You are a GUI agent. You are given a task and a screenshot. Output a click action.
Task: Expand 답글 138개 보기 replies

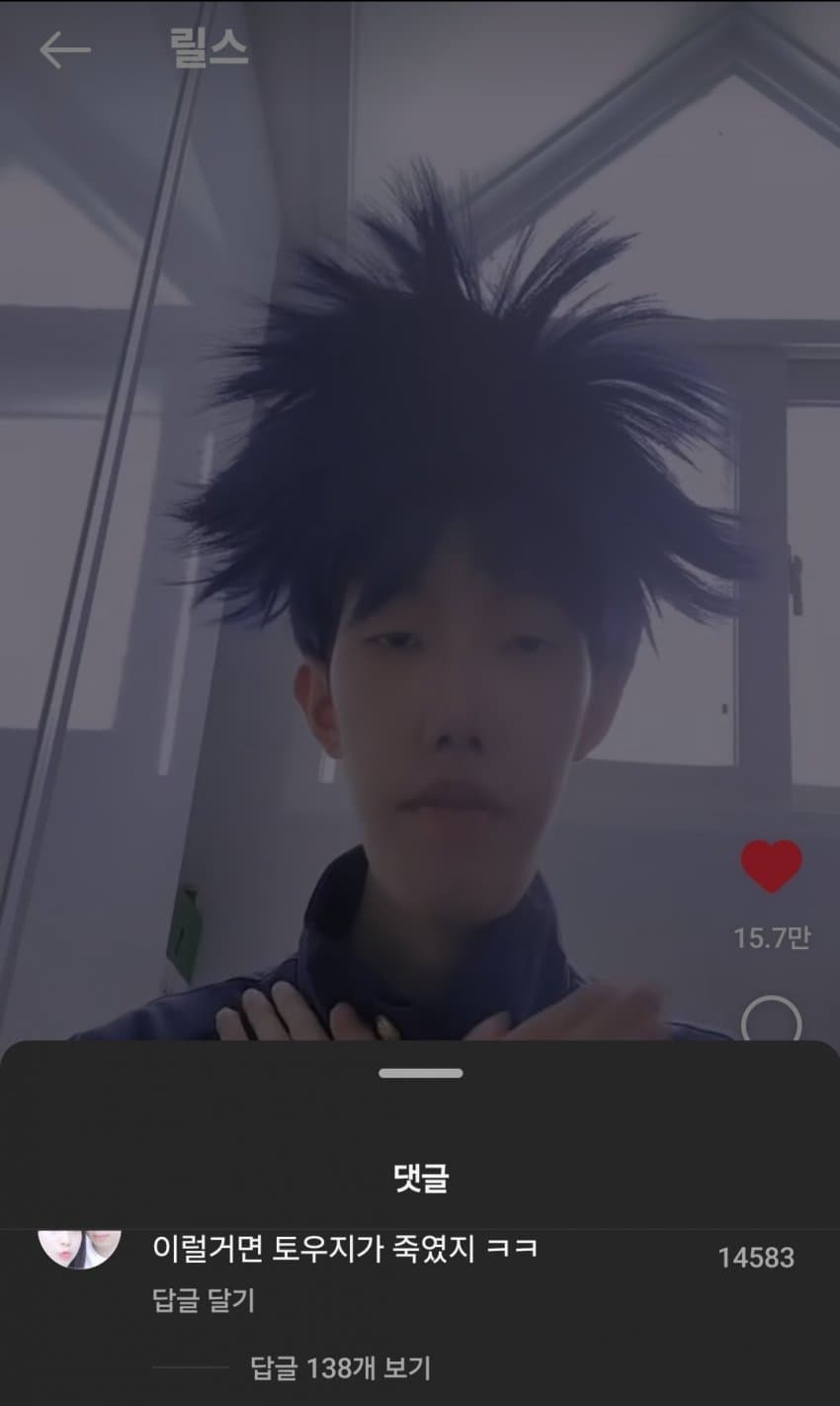click(x=340, y=1368)
